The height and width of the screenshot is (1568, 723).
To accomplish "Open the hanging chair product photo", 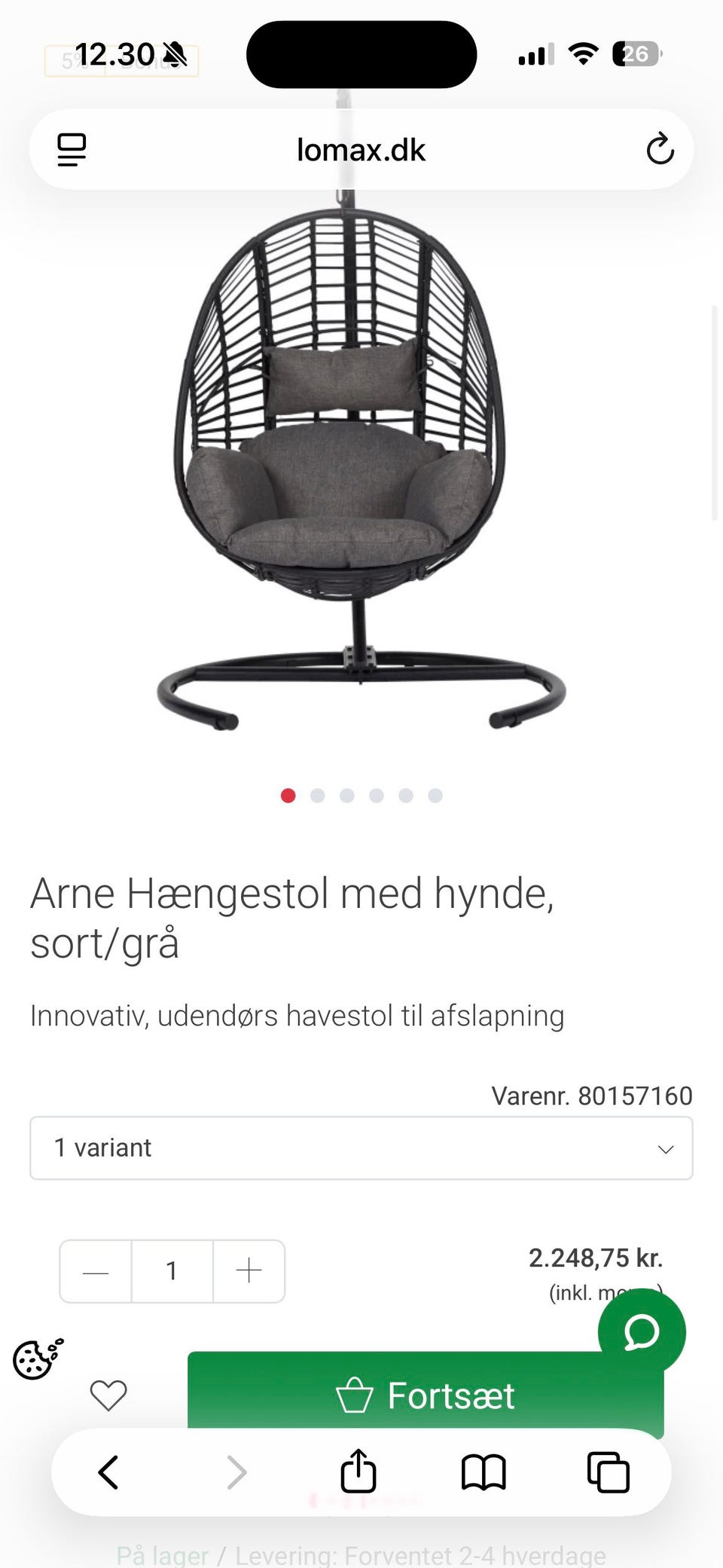I will [x=361, y=467].
